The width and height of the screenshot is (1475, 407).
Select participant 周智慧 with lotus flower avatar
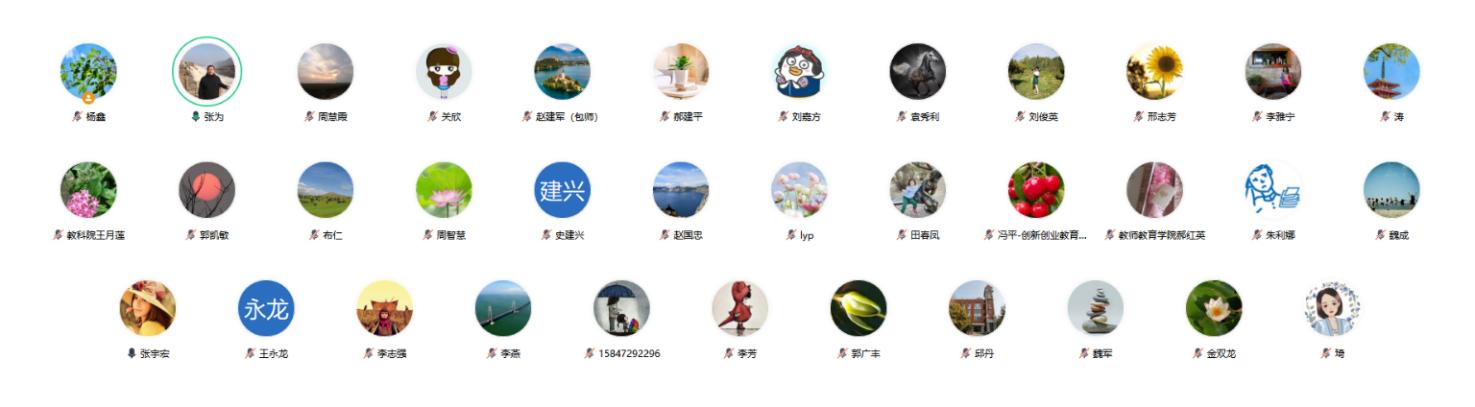[444, 190]
